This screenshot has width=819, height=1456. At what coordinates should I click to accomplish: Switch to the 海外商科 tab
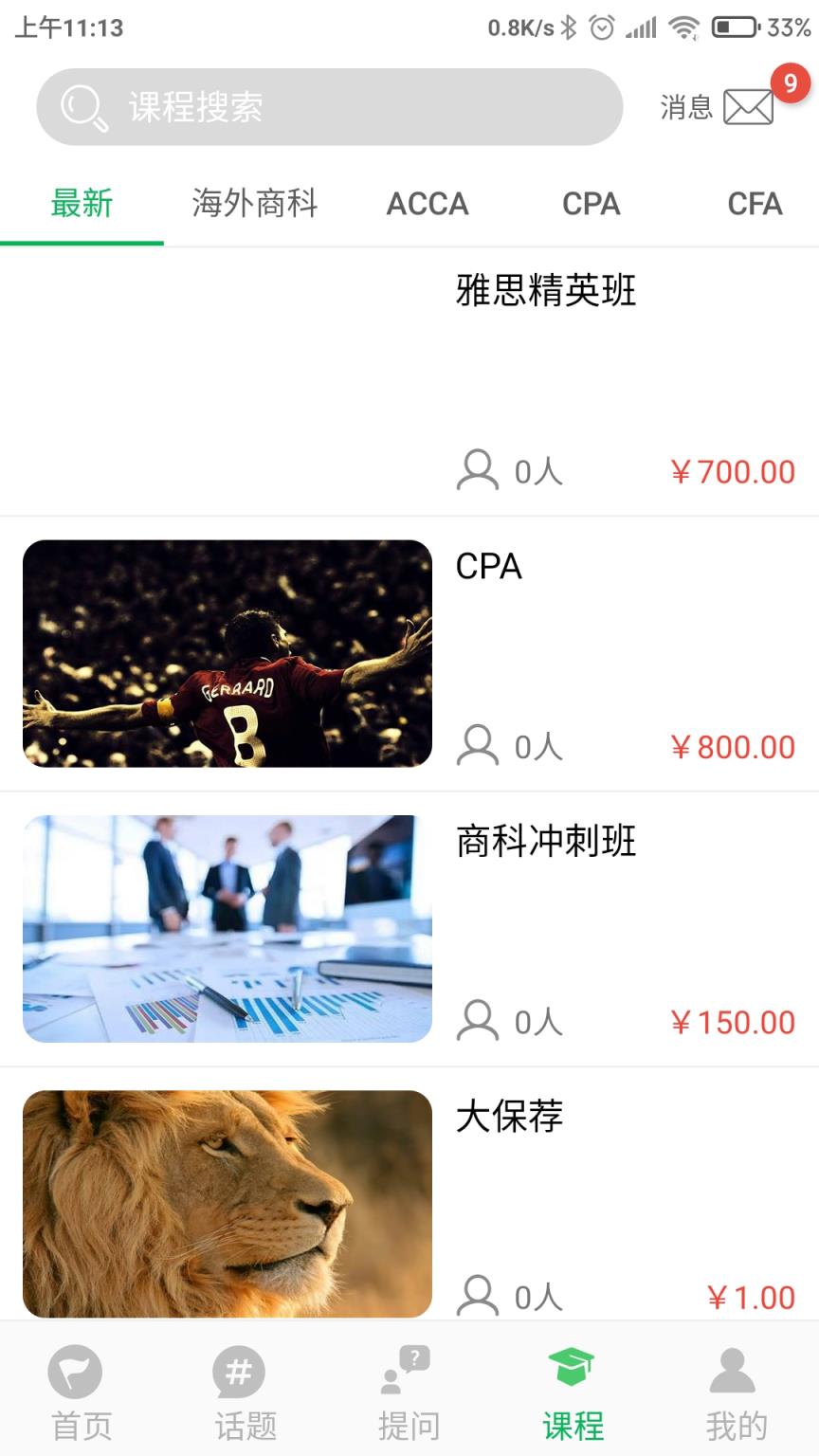(x=255, y=203)
